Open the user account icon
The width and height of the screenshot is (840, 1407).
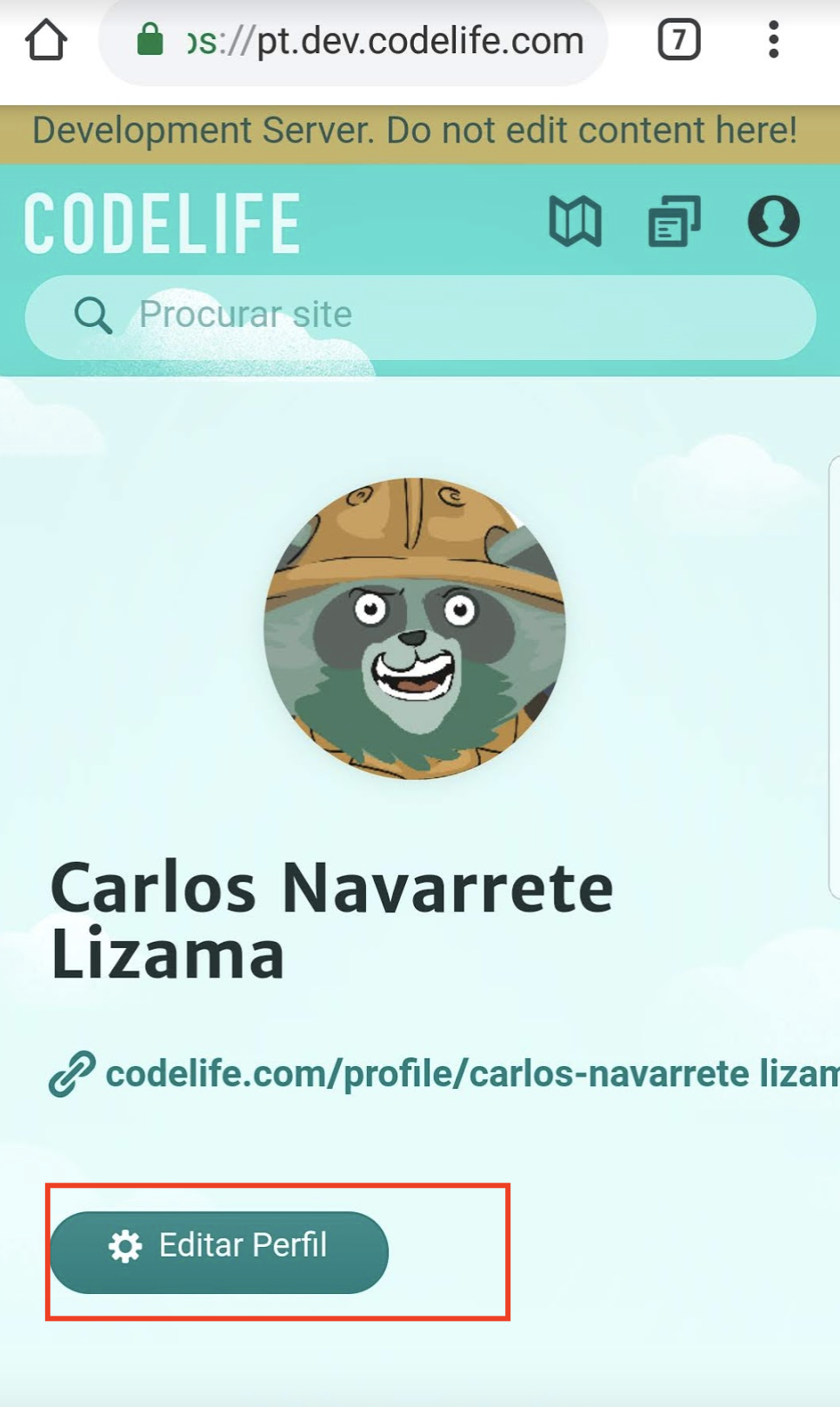click(x=773, y=222)
